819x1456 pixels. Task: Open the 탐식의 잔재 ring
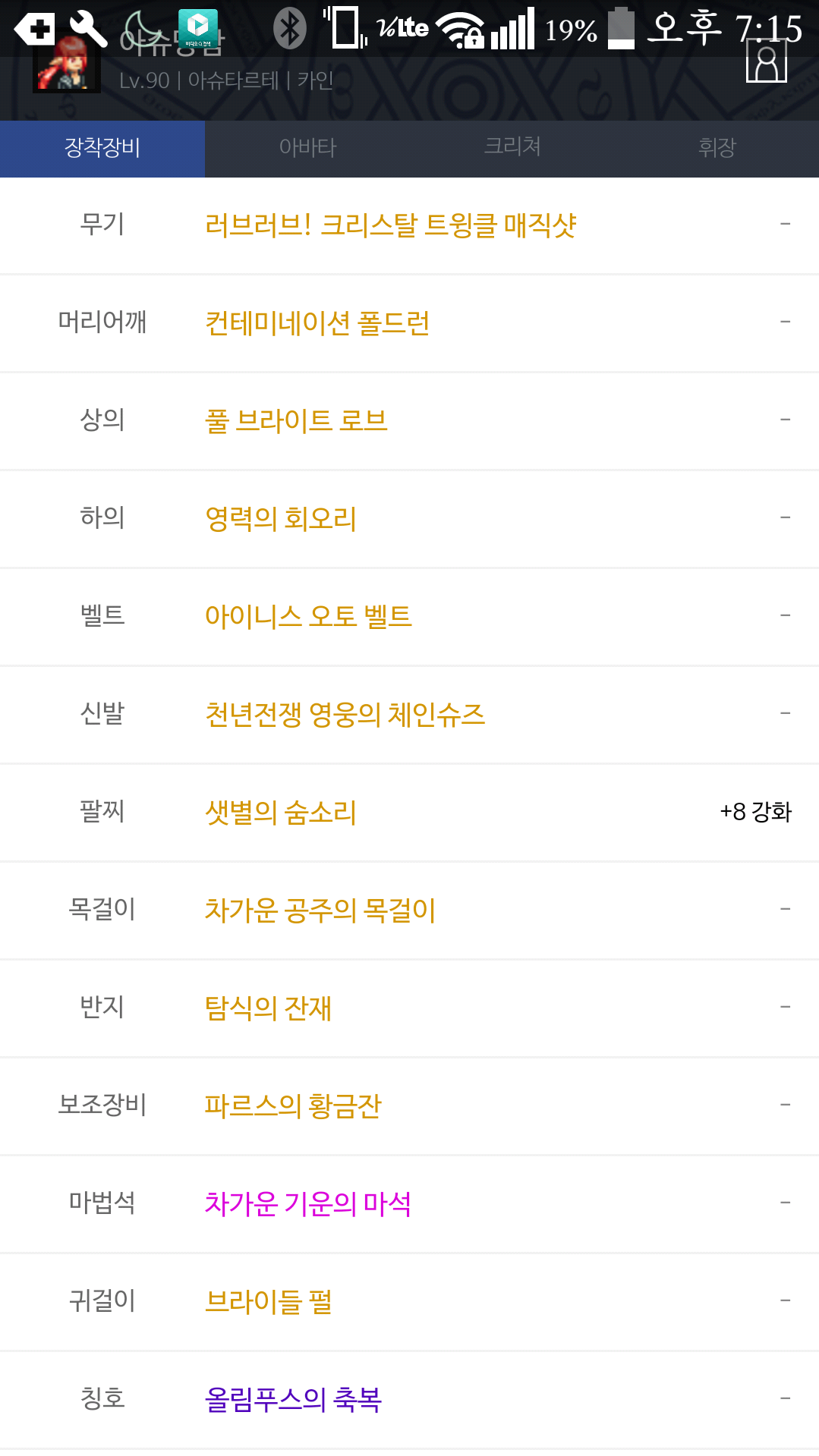click(268, 1008)
